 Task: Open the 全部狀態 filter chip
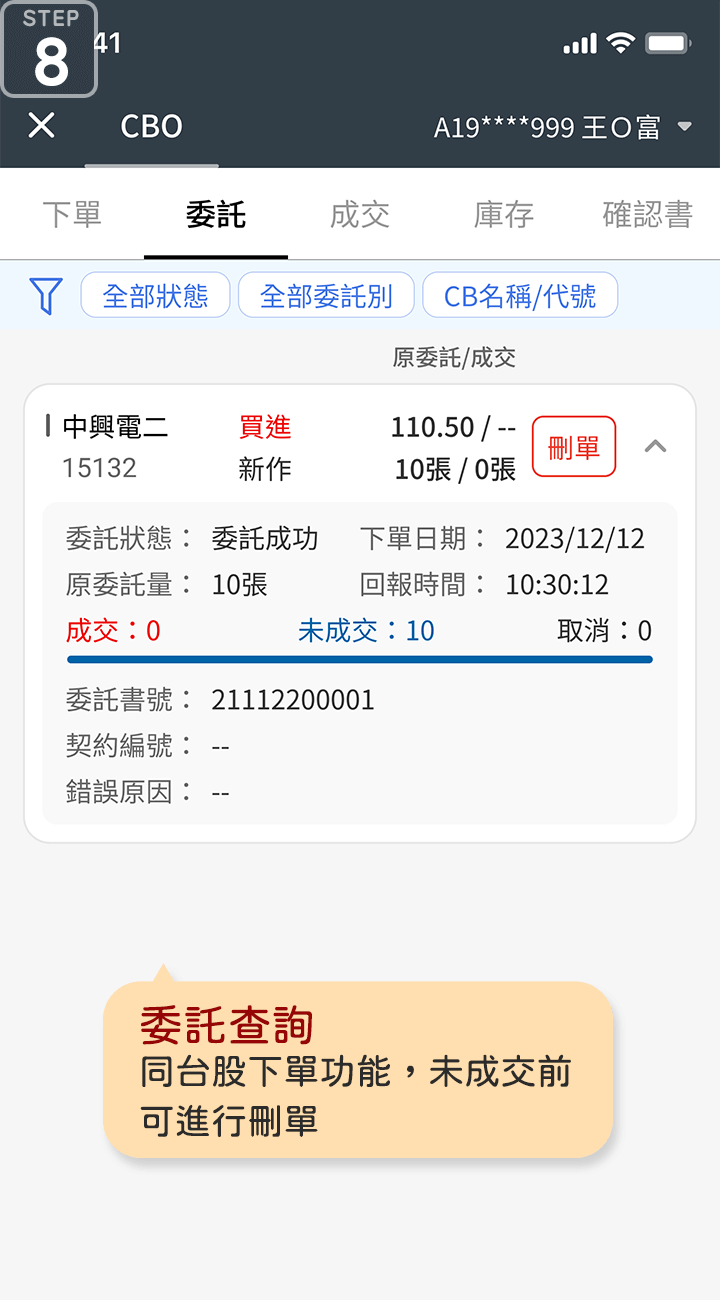tap(155, 296)
